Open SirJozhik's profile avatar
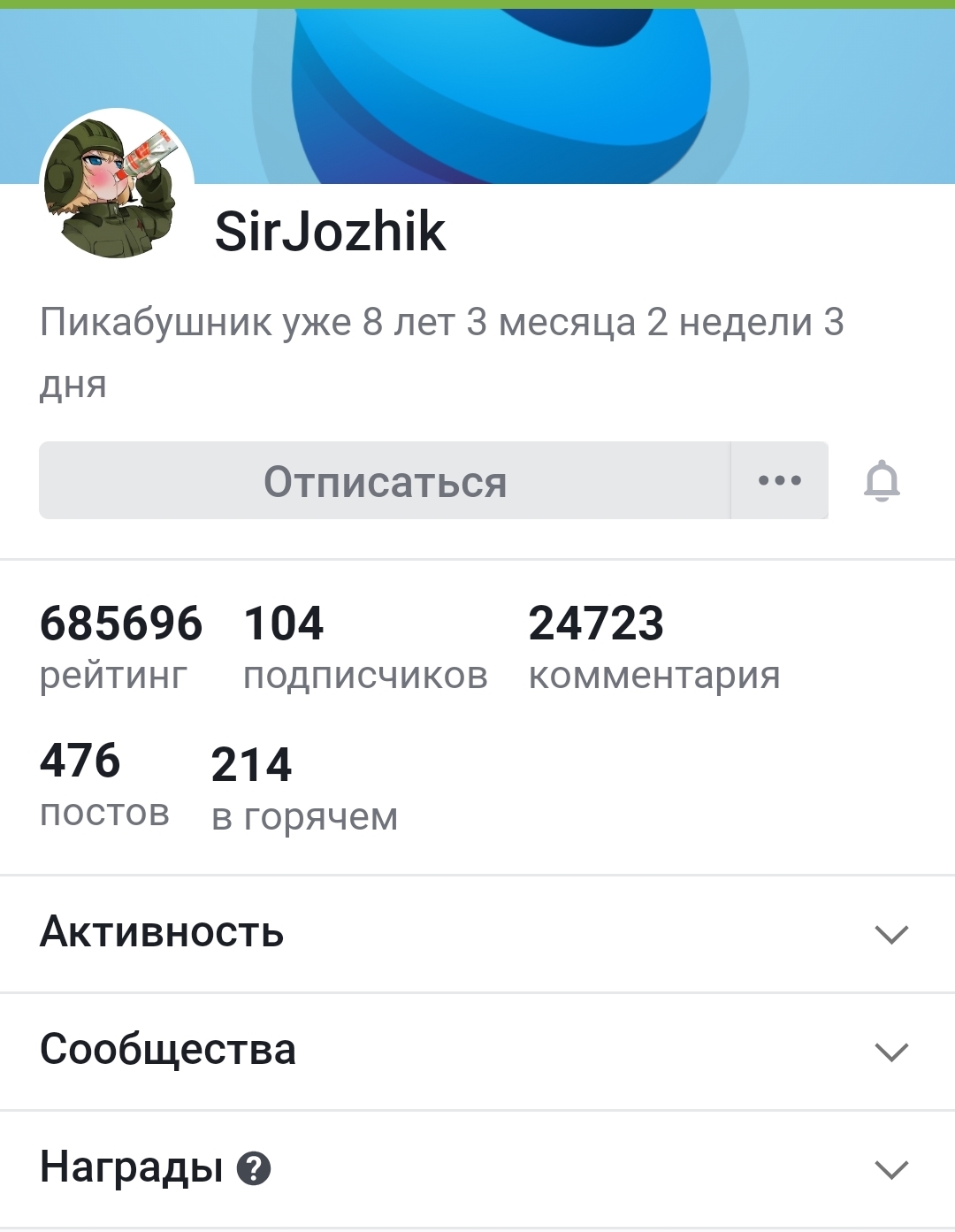 (x=117, y=186)
